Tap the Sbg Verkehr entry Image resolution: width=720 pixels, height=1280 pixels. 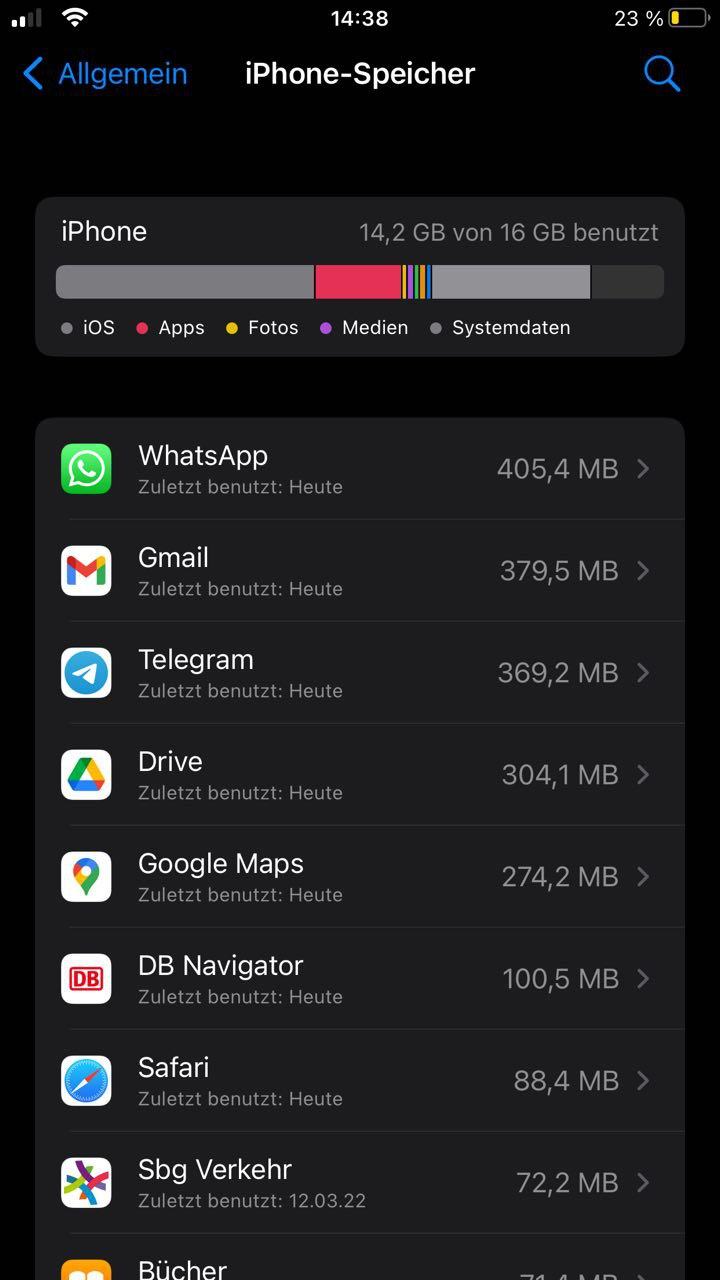tap(360, 1183)
